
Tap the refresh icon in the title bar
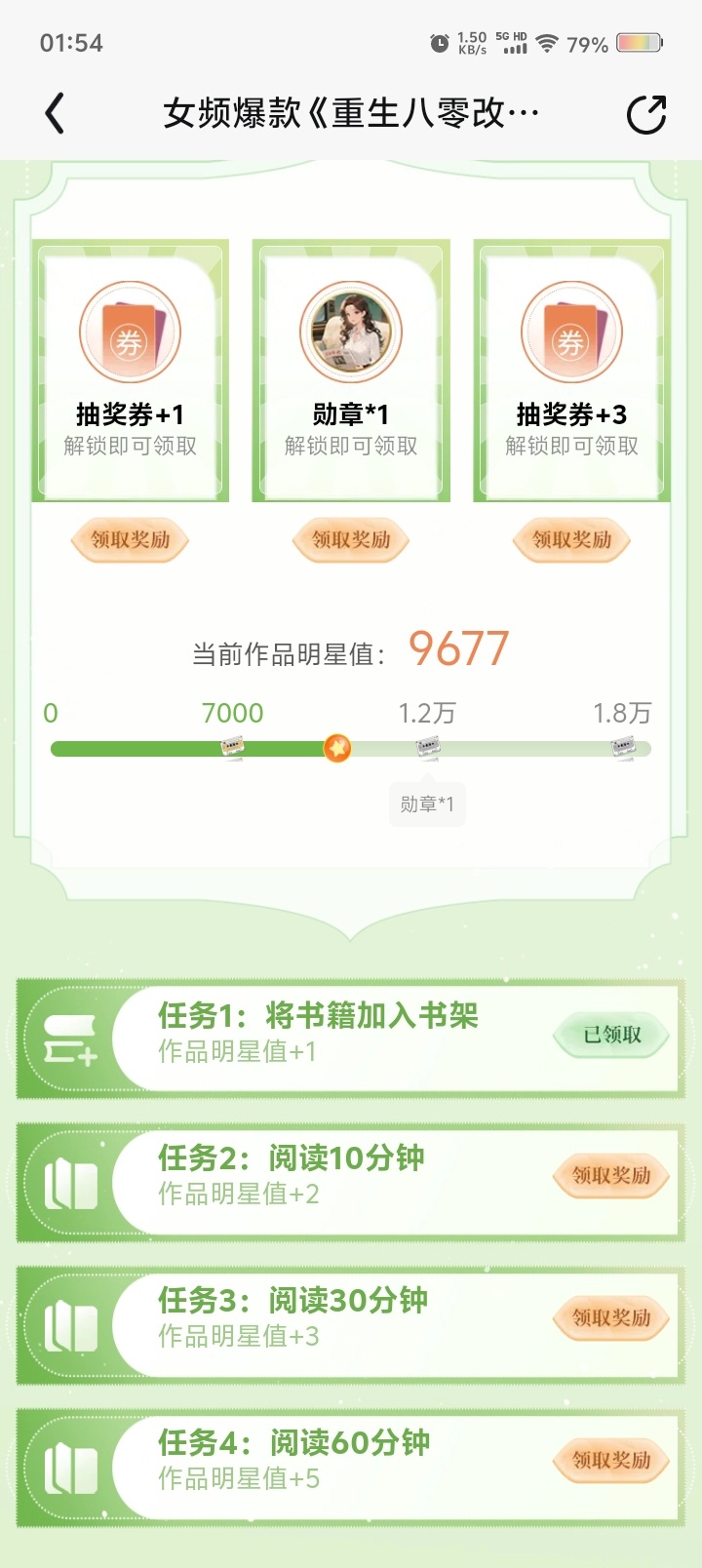645,114
